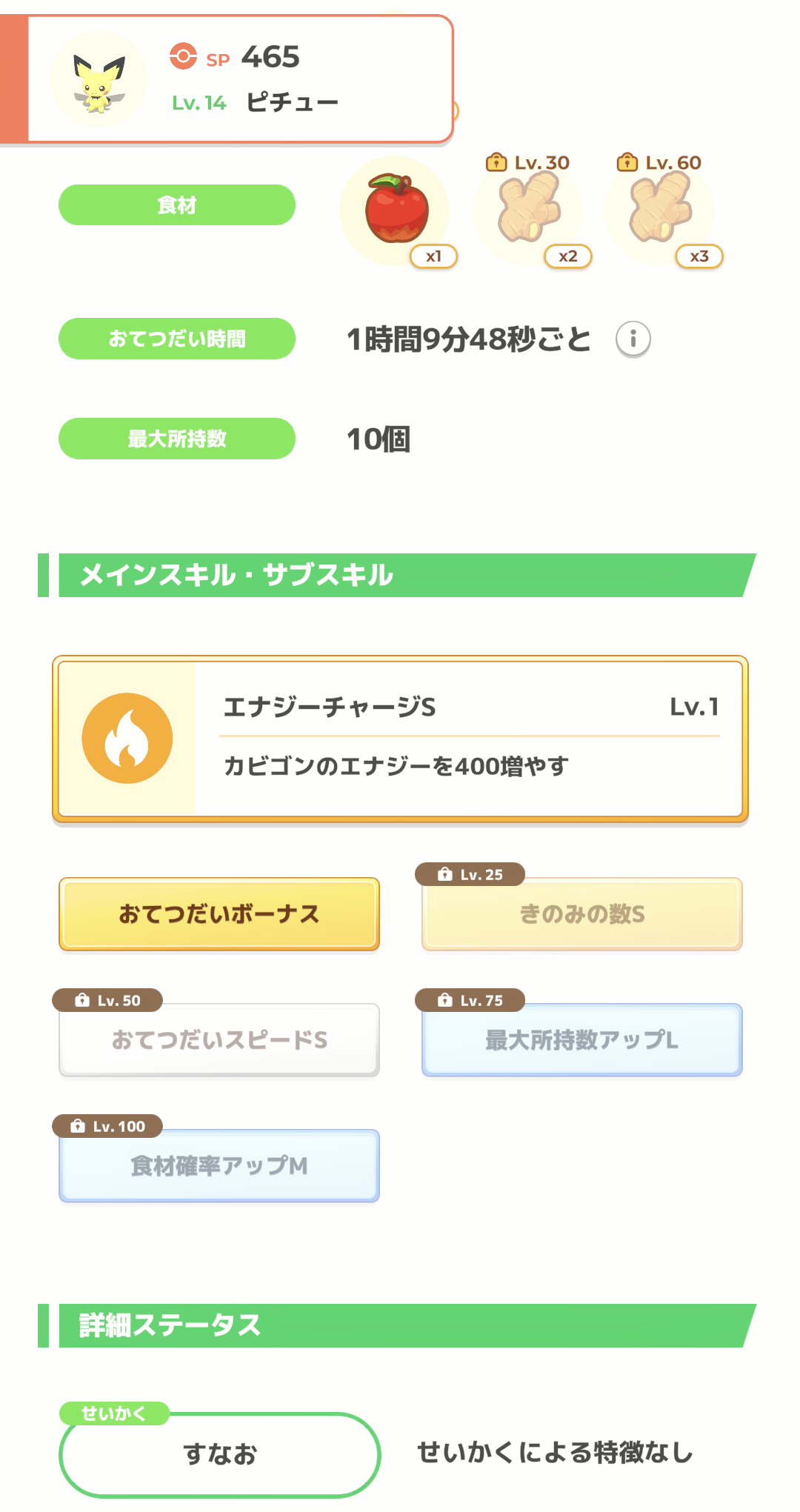
Task: View the おてつだいスピードS sub skill
Action: (219, 1040)
